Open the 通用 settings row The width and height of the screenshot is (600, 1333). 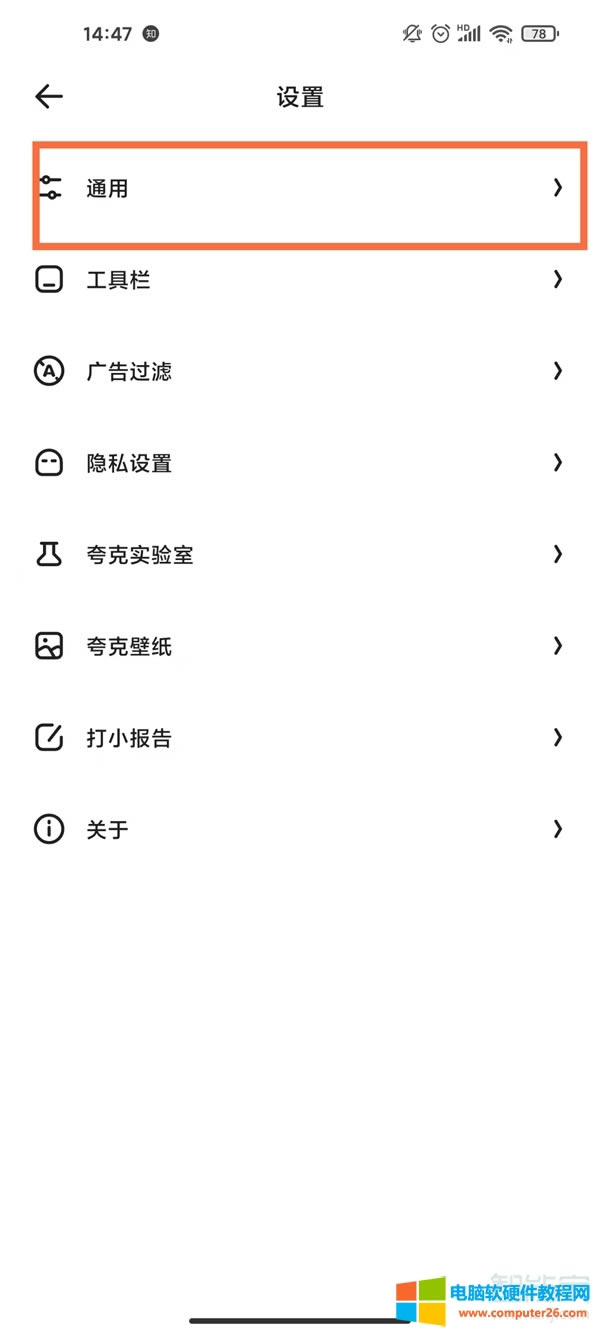(x=300, y=188)
